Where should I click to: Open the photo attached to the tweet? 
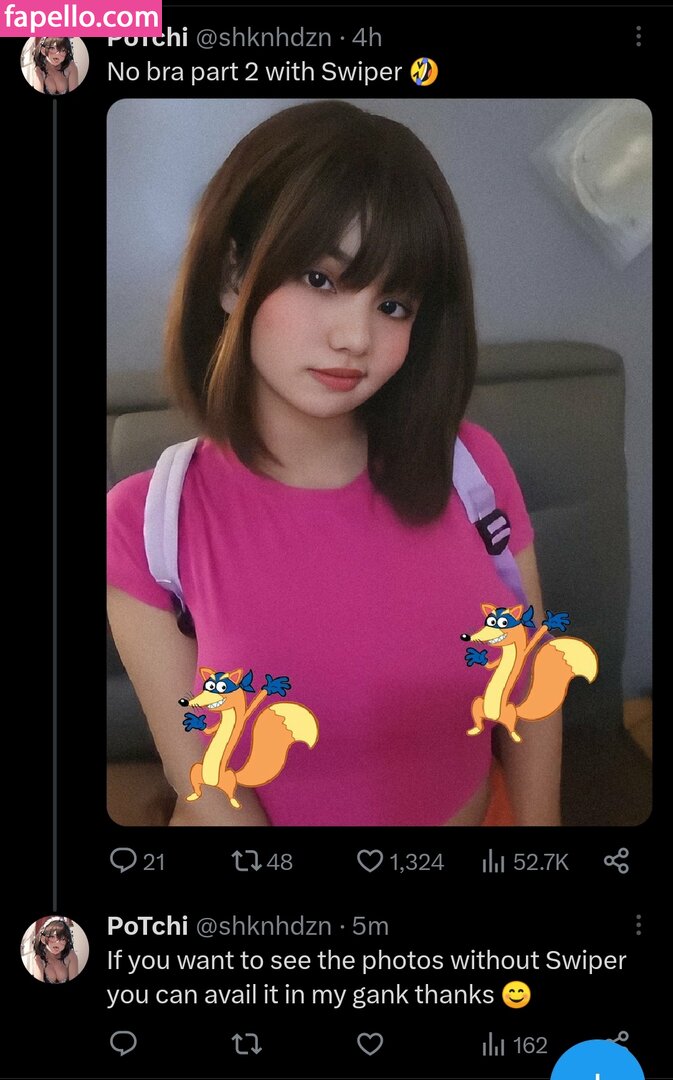pos(379,461)
